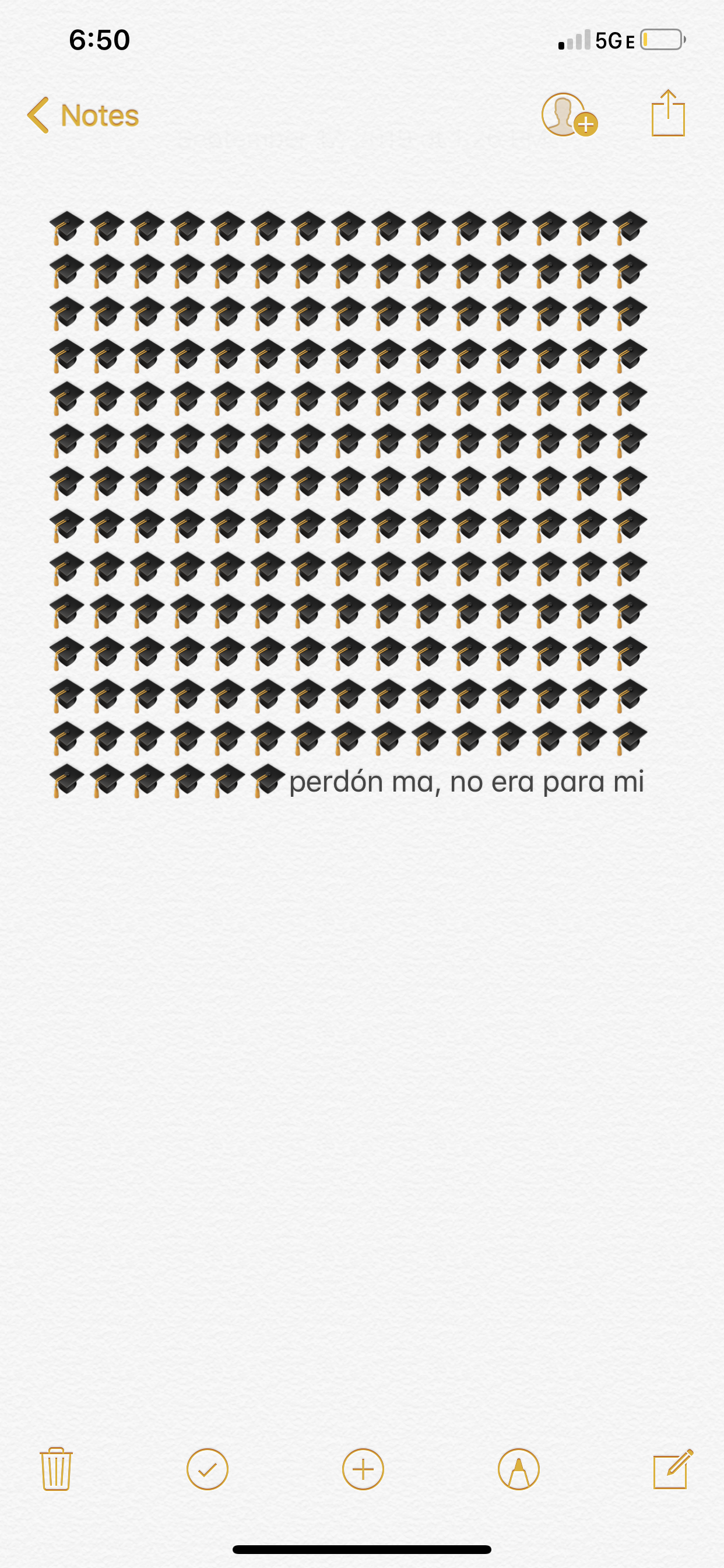Image resolution: width=724 pixels, height=1568 pixels.
Task: Open the add attachment plus button
Action: (x=363, y=1469)
